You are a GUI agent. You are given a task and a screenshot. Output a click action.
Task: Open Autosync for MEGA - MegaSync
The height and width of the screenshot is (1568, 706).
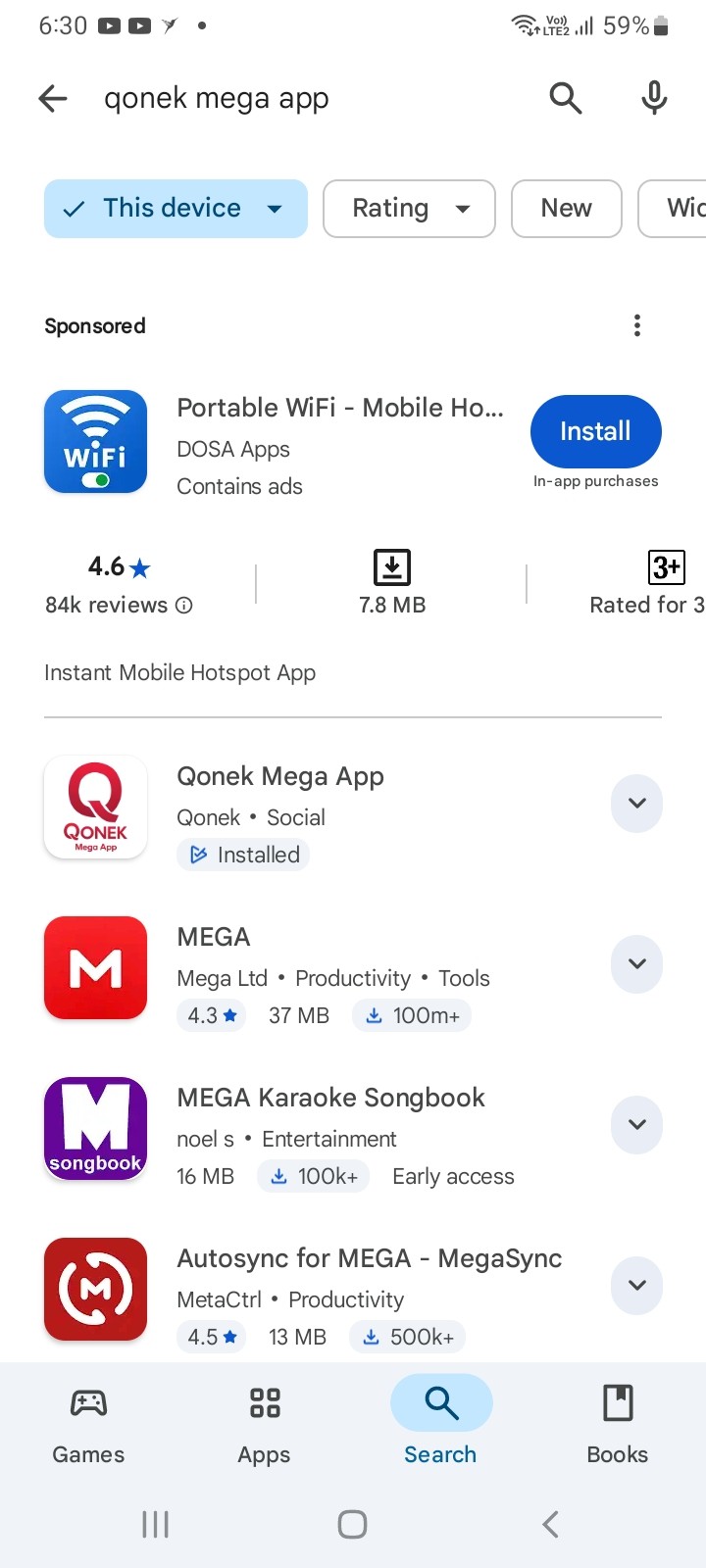pos(369,1259)
